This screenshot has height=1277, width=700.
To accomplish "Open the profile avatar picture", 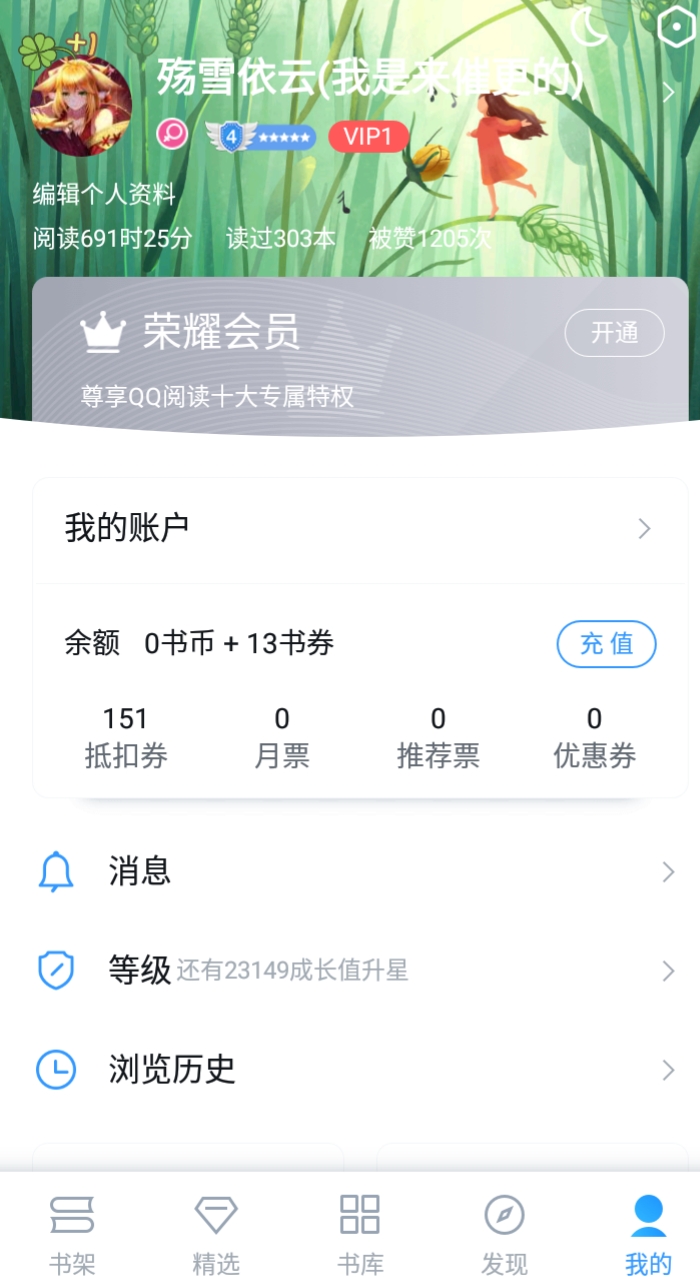I will pyautogui.click(x=81, y=105).
